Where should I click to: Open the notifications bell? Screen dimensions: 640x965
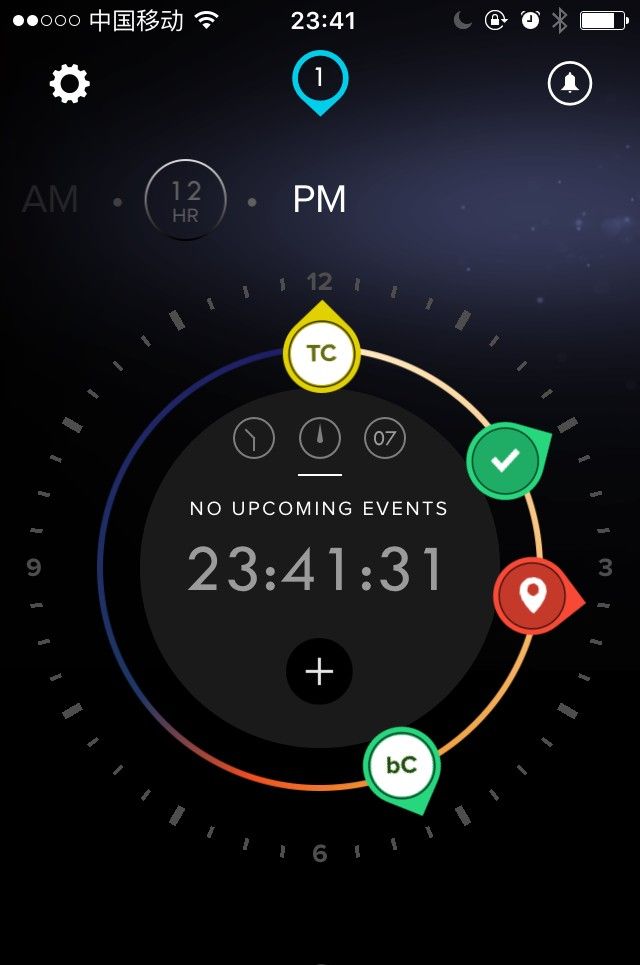[x=570, y=84]
